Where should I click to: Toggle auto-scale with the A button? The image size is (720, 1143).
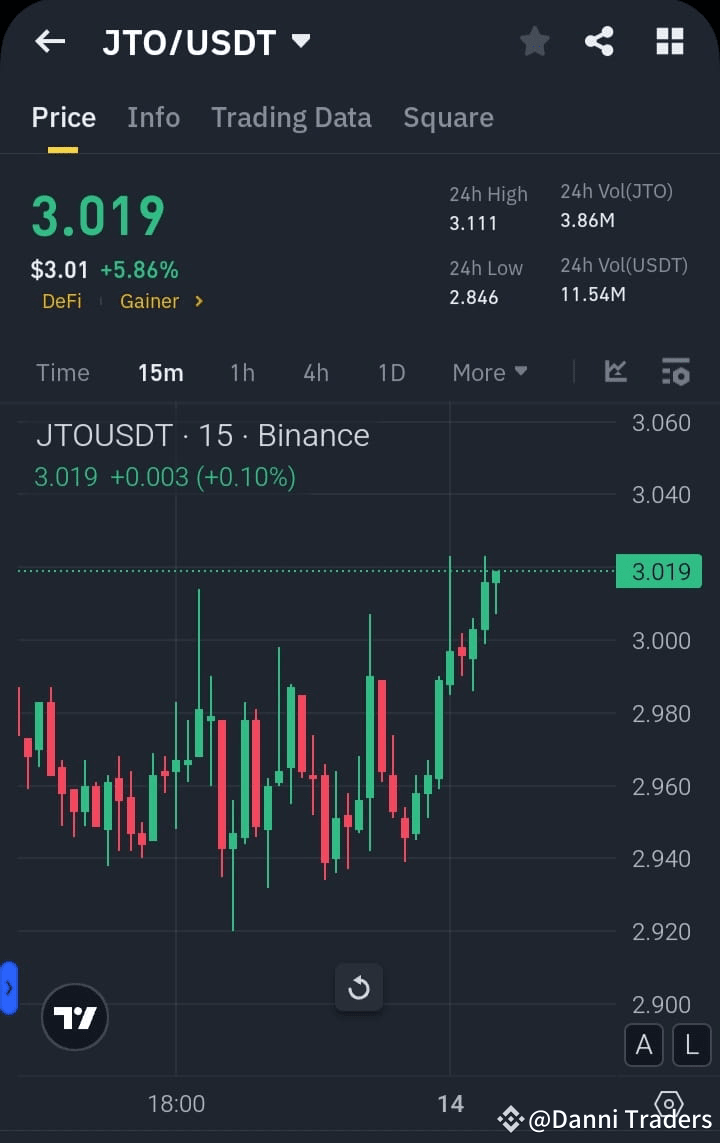643,1045
